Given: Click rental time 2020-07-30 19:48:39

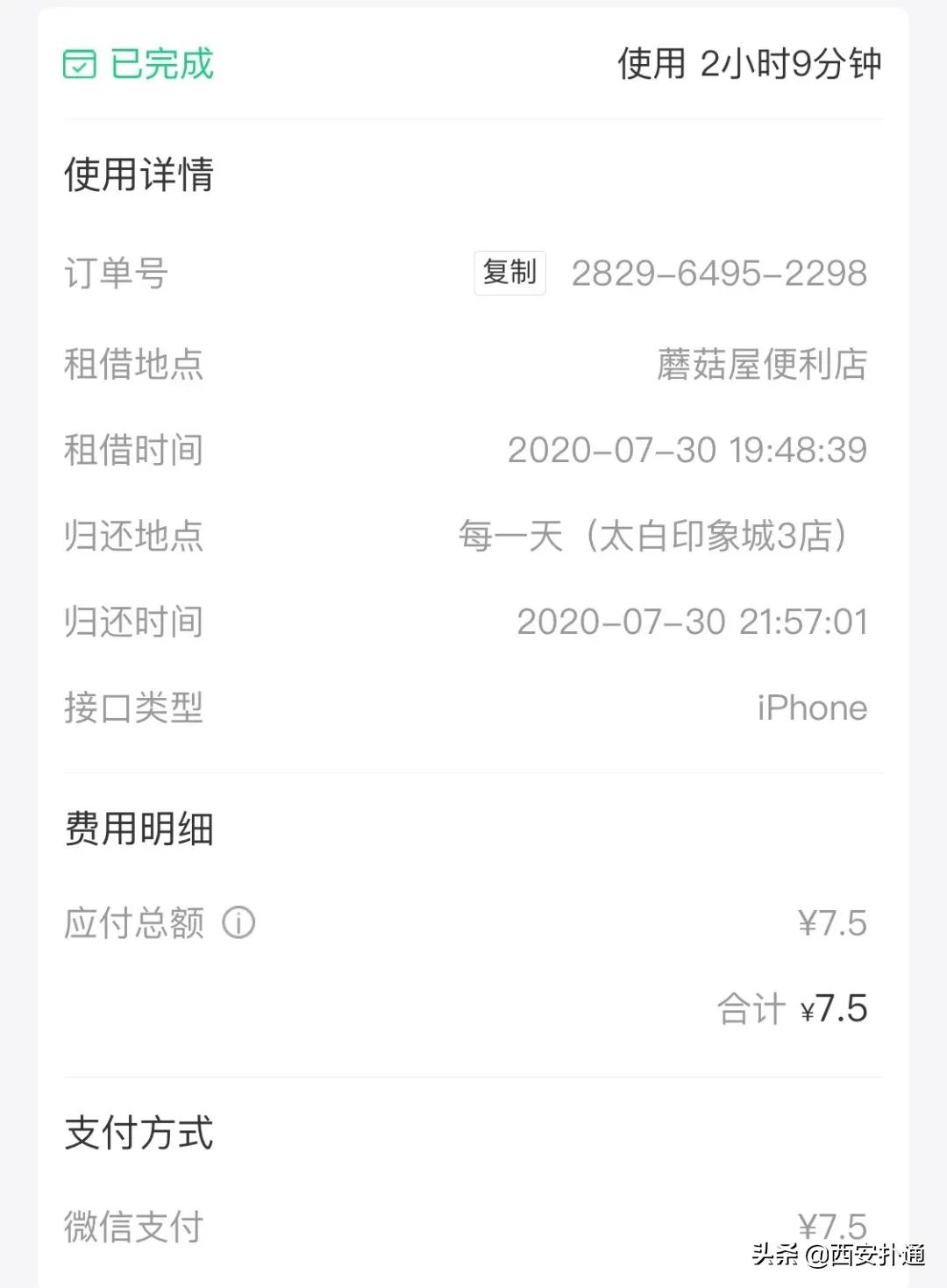Looking at the screenshot, I should coord(688,450).
